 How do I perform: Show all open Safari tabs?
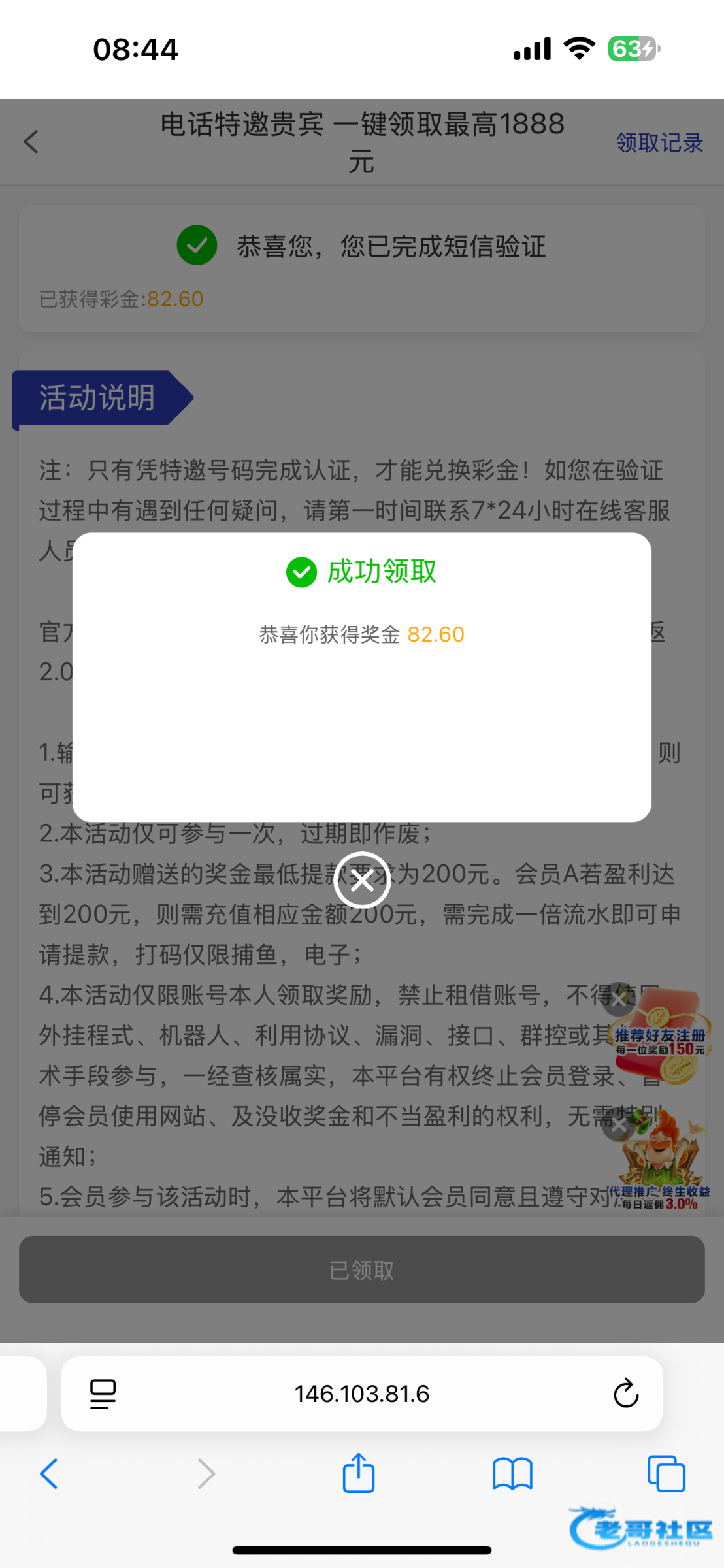666,1473
